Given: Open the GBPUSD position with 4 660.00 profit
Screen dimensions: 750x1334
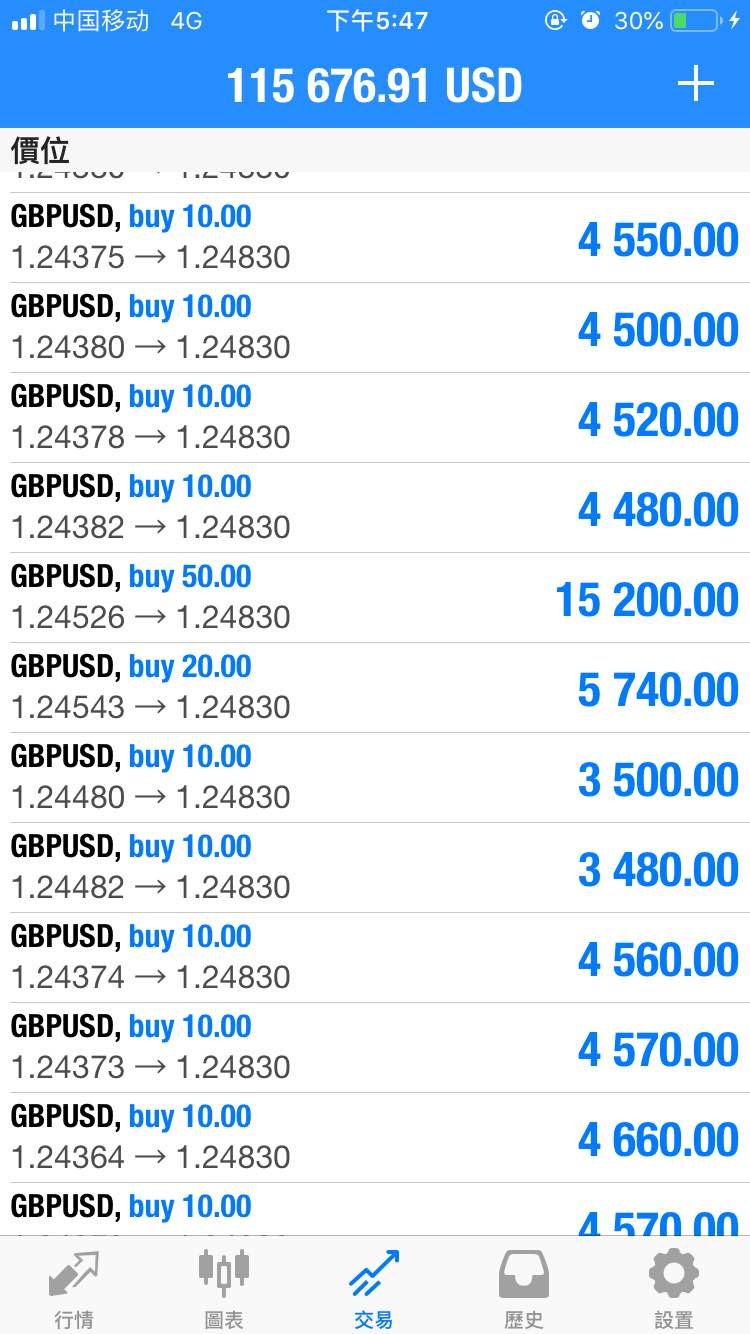Looking at the screenshot, I should point(375,1138).
